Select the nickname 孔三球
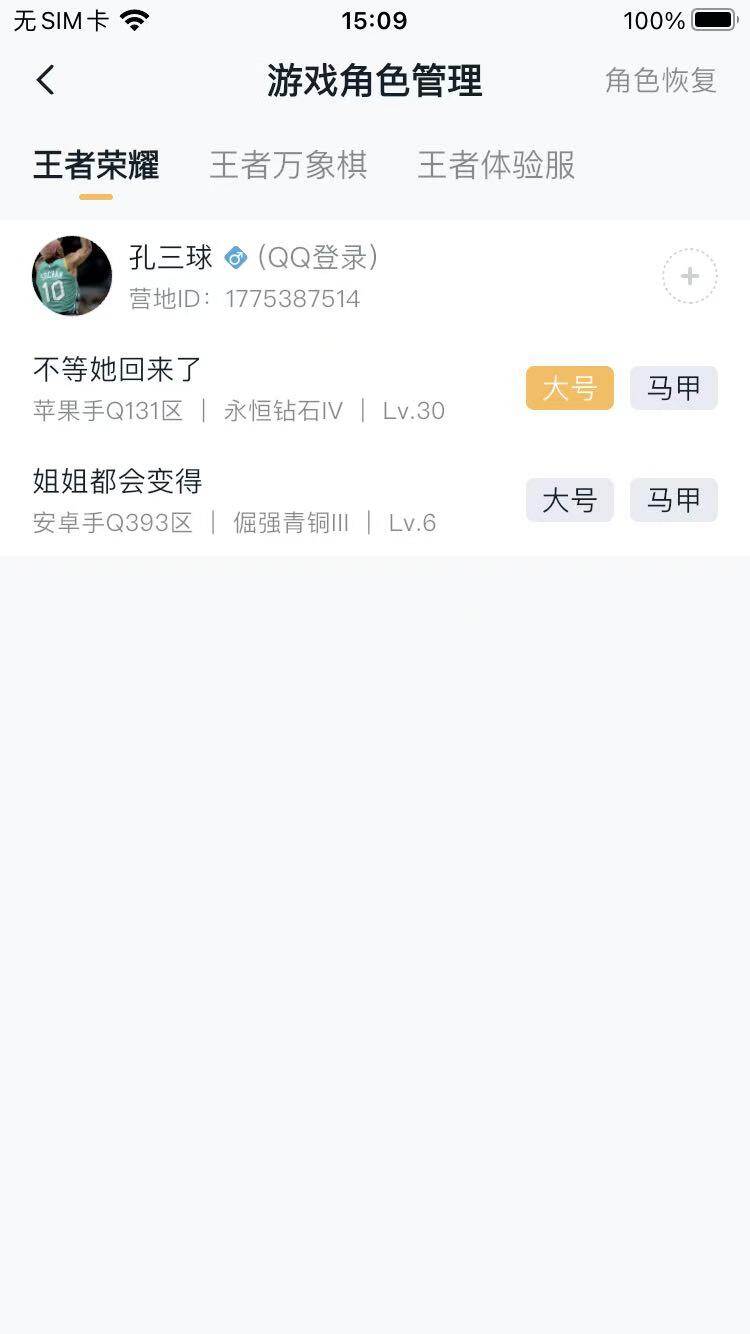The image size is (750, 1334). (x=170, y=257)
